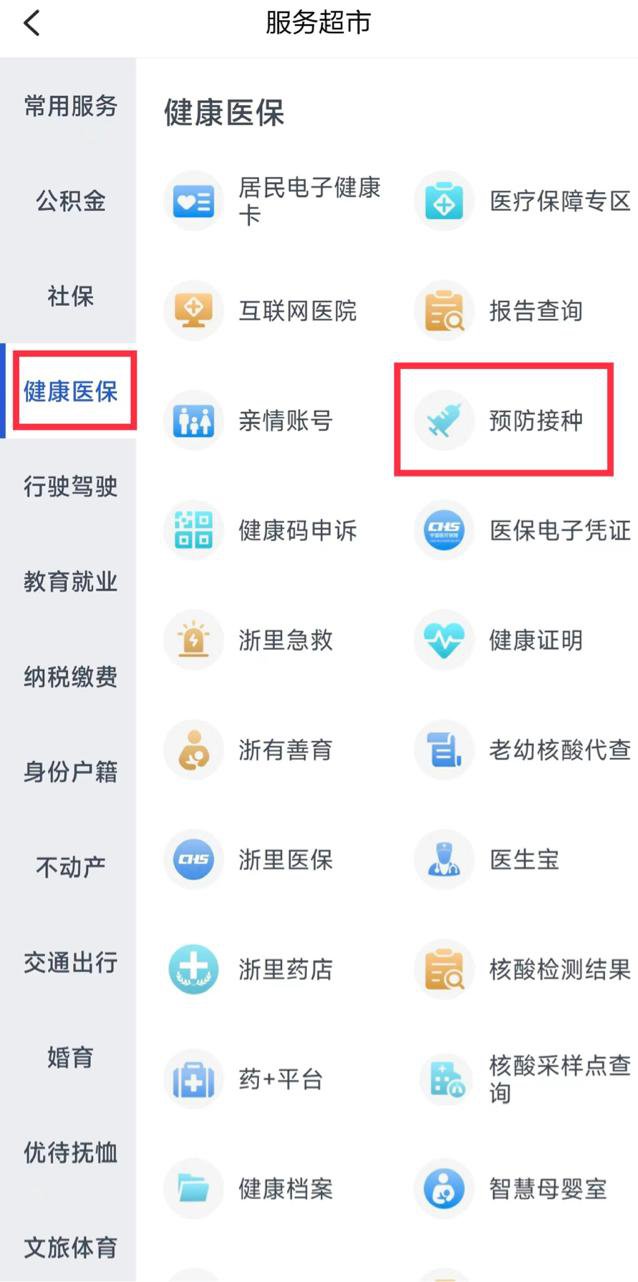Image resolution: width=638 pixels, height=1282 pixels.
Task: Open 居民电子健康卡 service
Action: pyautogui.click(x=273, y=201)
